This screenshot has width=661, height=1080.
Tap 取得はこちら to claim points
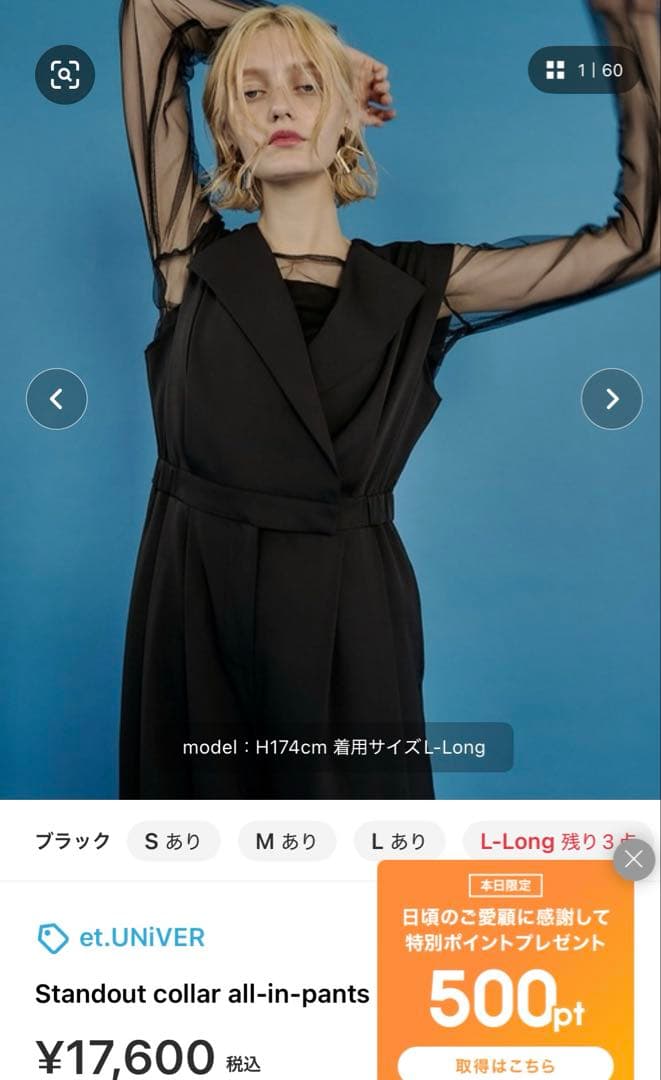505,1064
